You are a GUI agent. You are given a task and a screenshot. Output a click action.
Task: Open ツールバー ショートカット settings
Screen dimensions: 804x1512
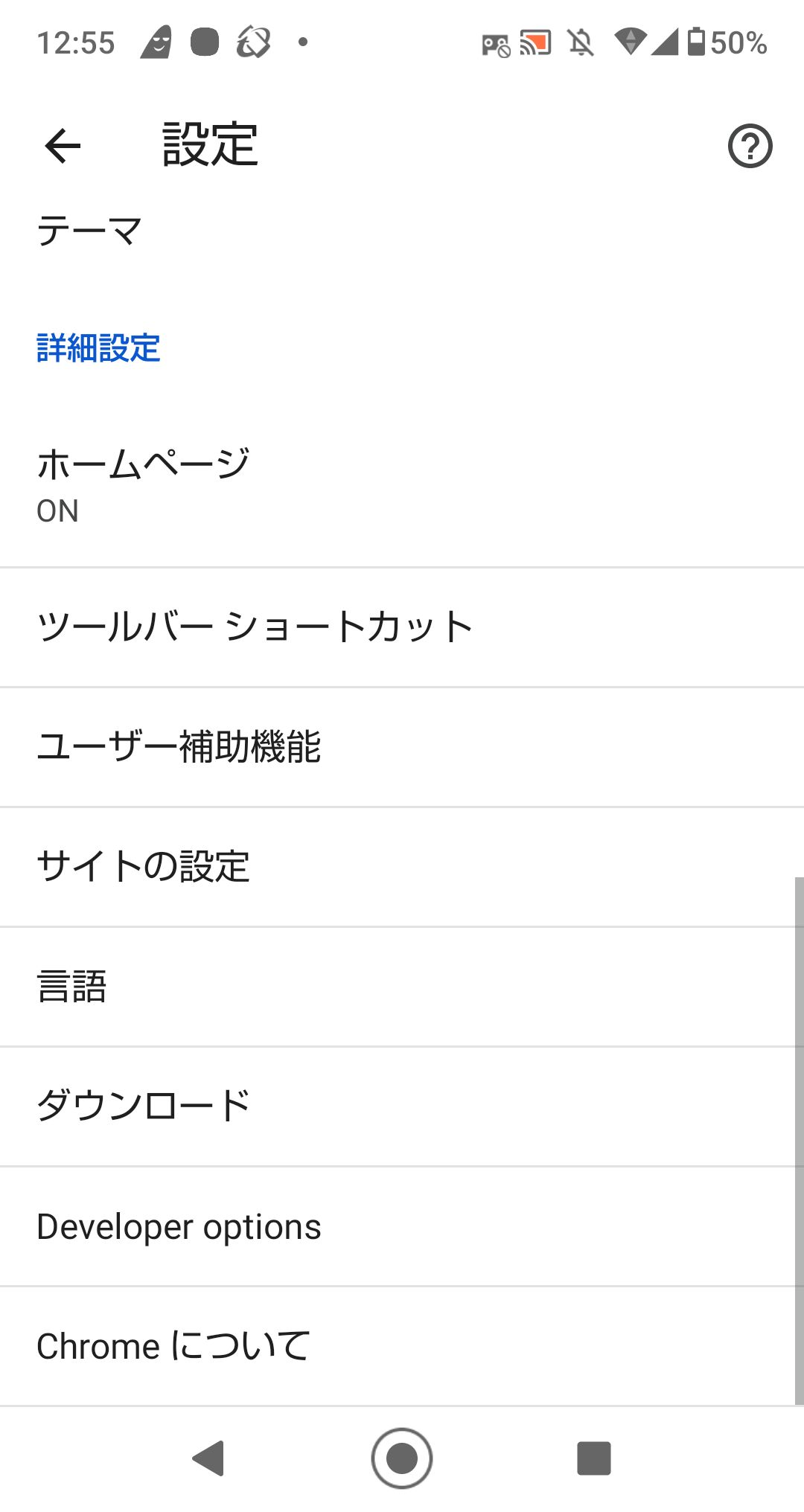(402, 627)
